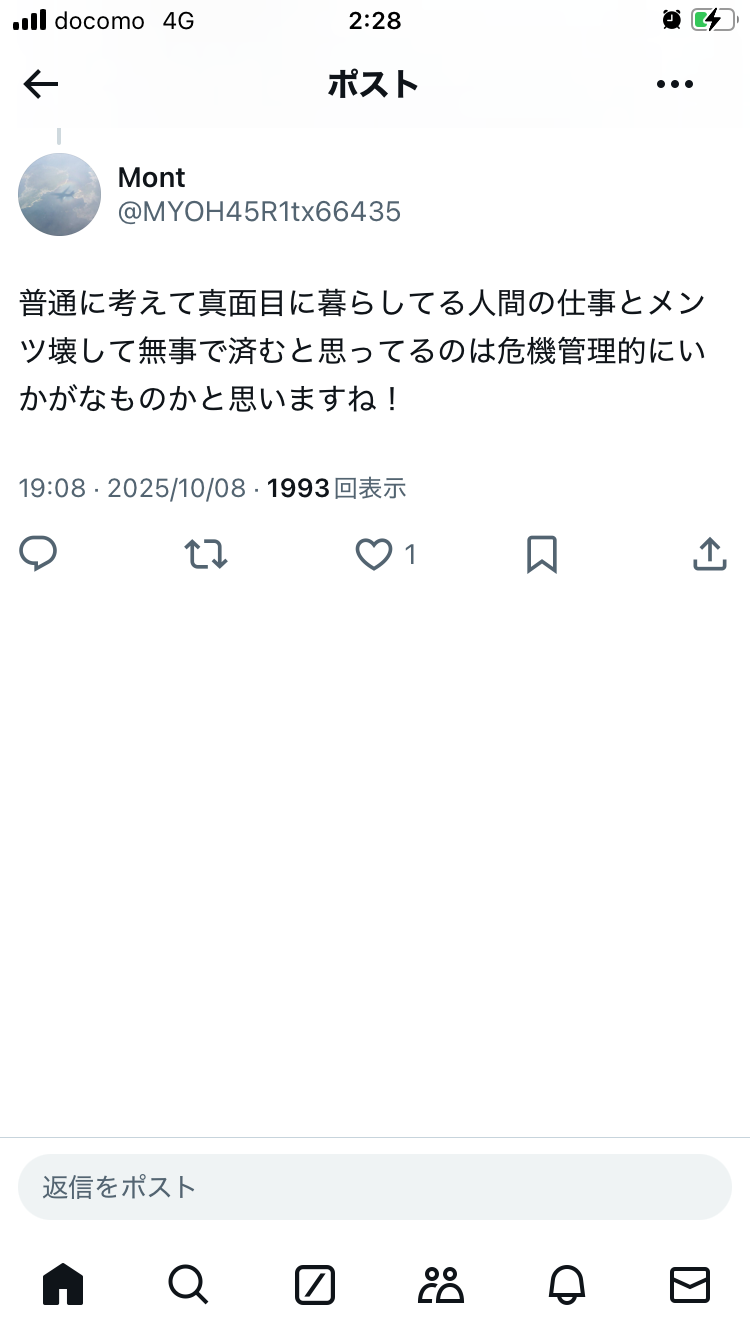Screen dimensions: 750x1334
Task: Open the notifications bell tab
Action: point(566,1284)
